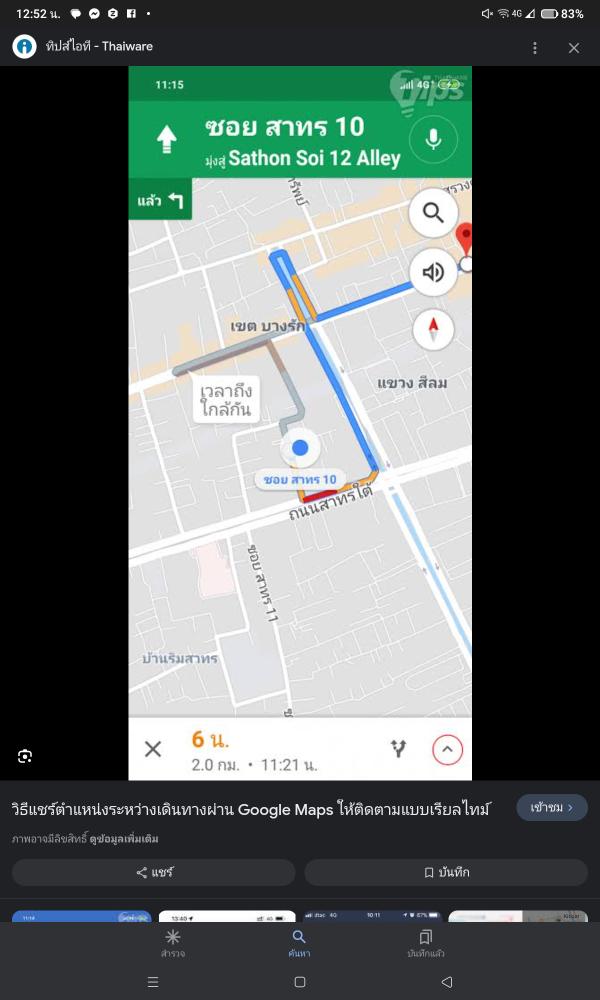600x1000 pixels.
Task: Go to the ค้นหา tab
Action: click(299, 943)
